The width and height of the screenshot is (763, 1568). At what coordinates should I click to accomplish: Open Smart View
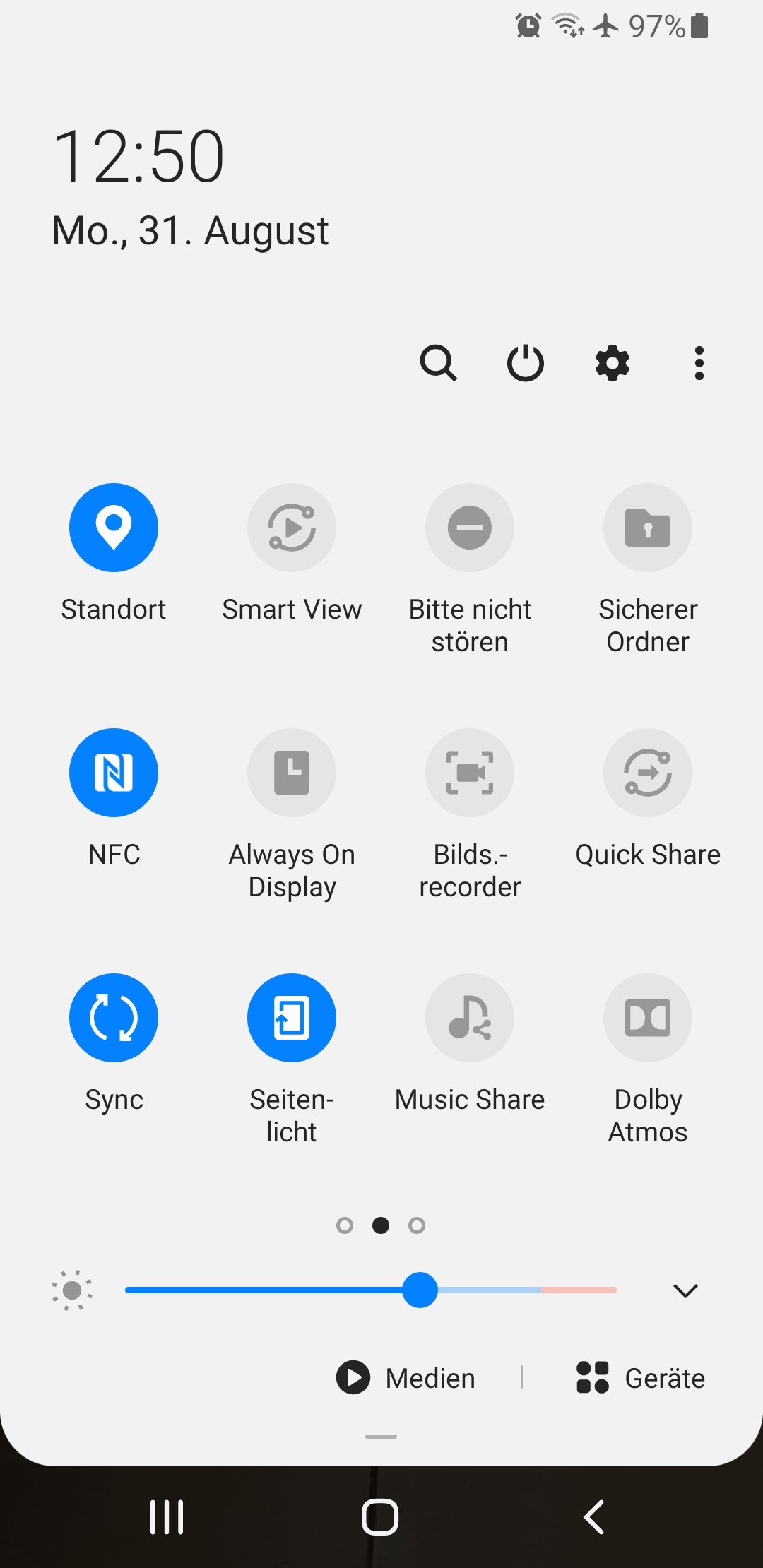click(x=292, y=528)
